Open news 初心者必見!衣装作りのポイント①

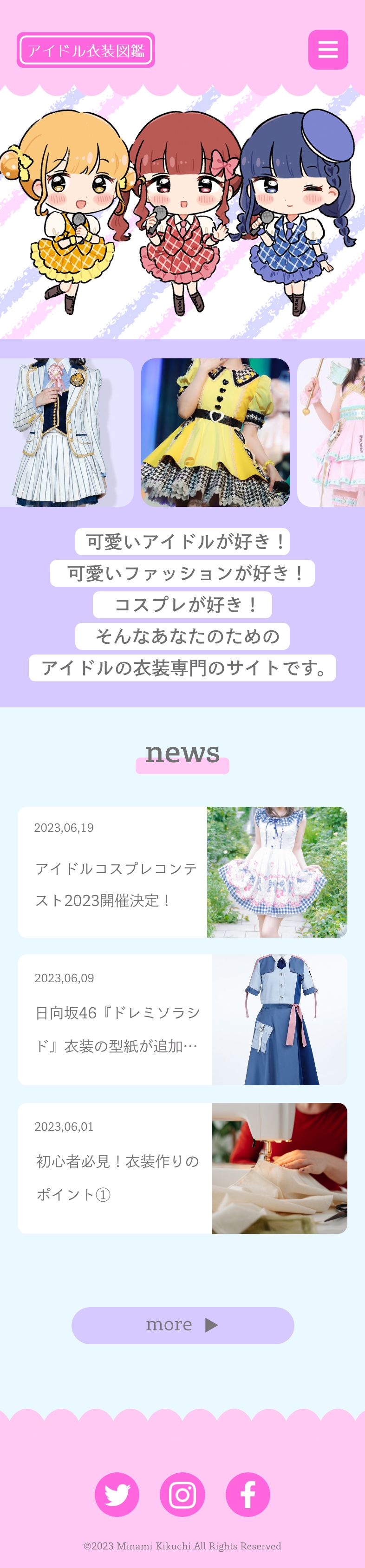click(x=182, y=1167)
